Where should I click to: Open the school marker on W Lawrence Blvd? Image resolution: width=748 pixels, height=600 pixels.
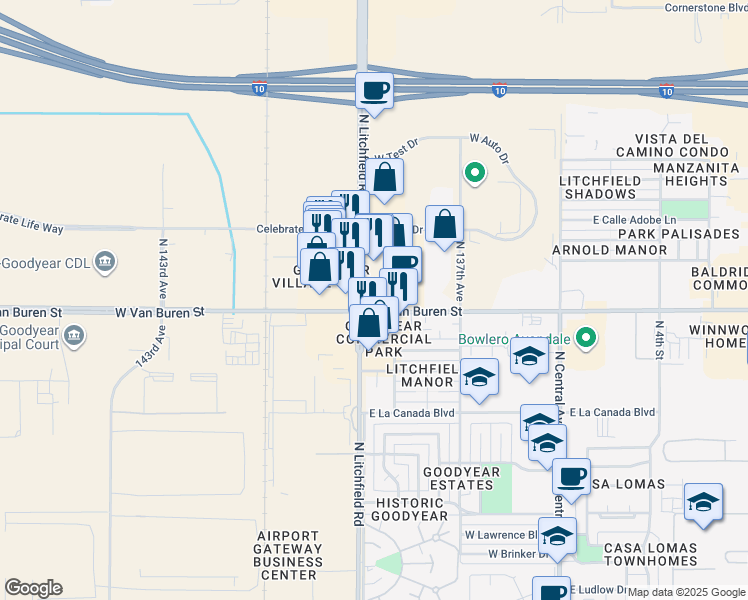pyautogui.click(x=557, y=535)
